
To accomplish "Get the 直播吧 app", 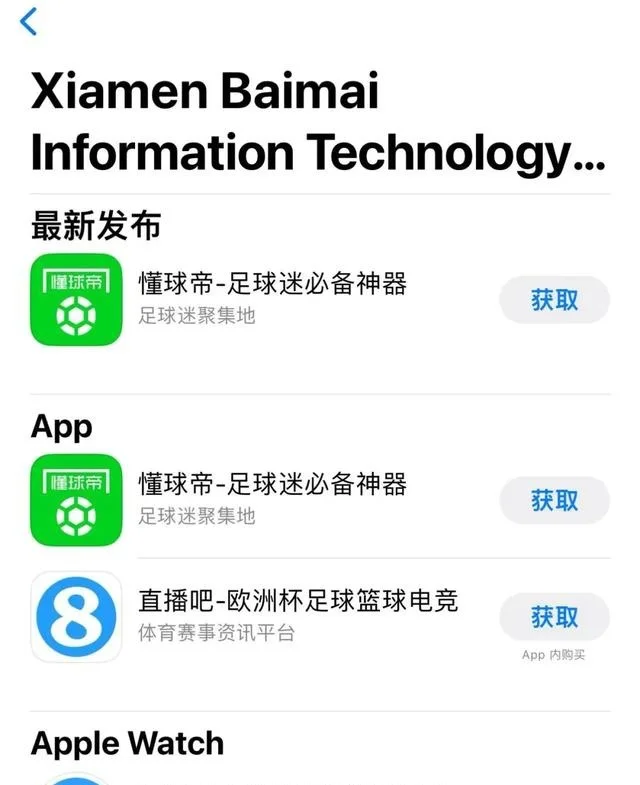I will (554, 617).
